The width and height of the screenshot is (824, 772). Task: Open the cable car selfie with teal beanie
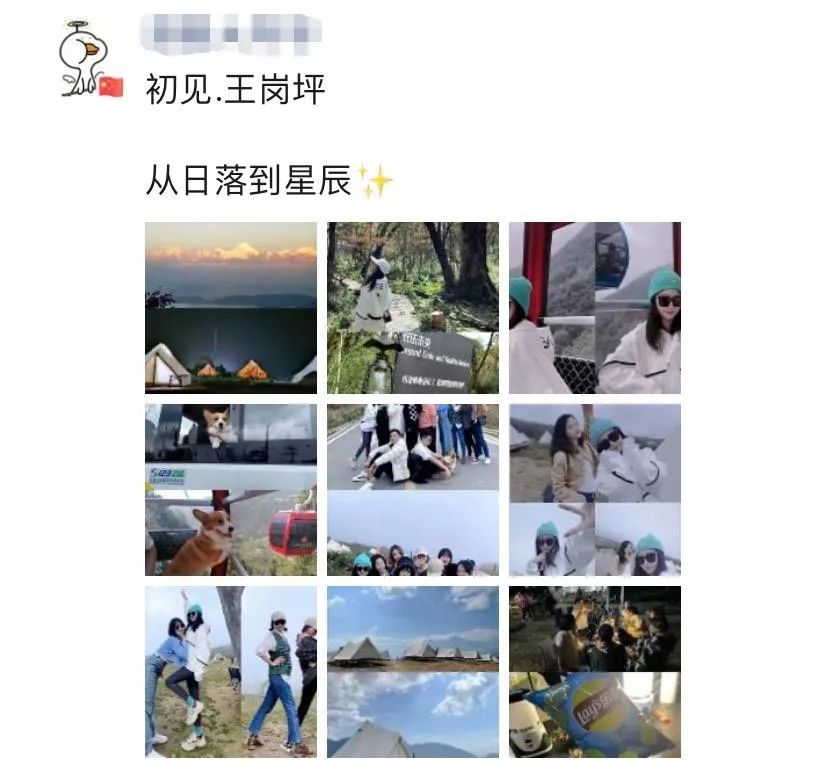(595, 307)
